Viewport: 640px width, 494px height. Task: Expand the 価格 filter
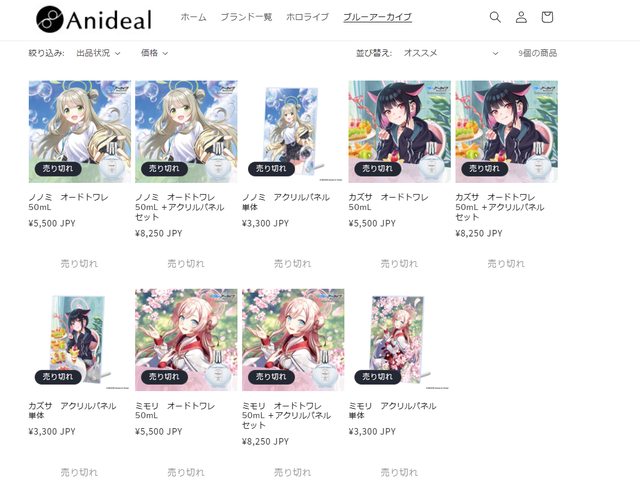click(154, 53)
